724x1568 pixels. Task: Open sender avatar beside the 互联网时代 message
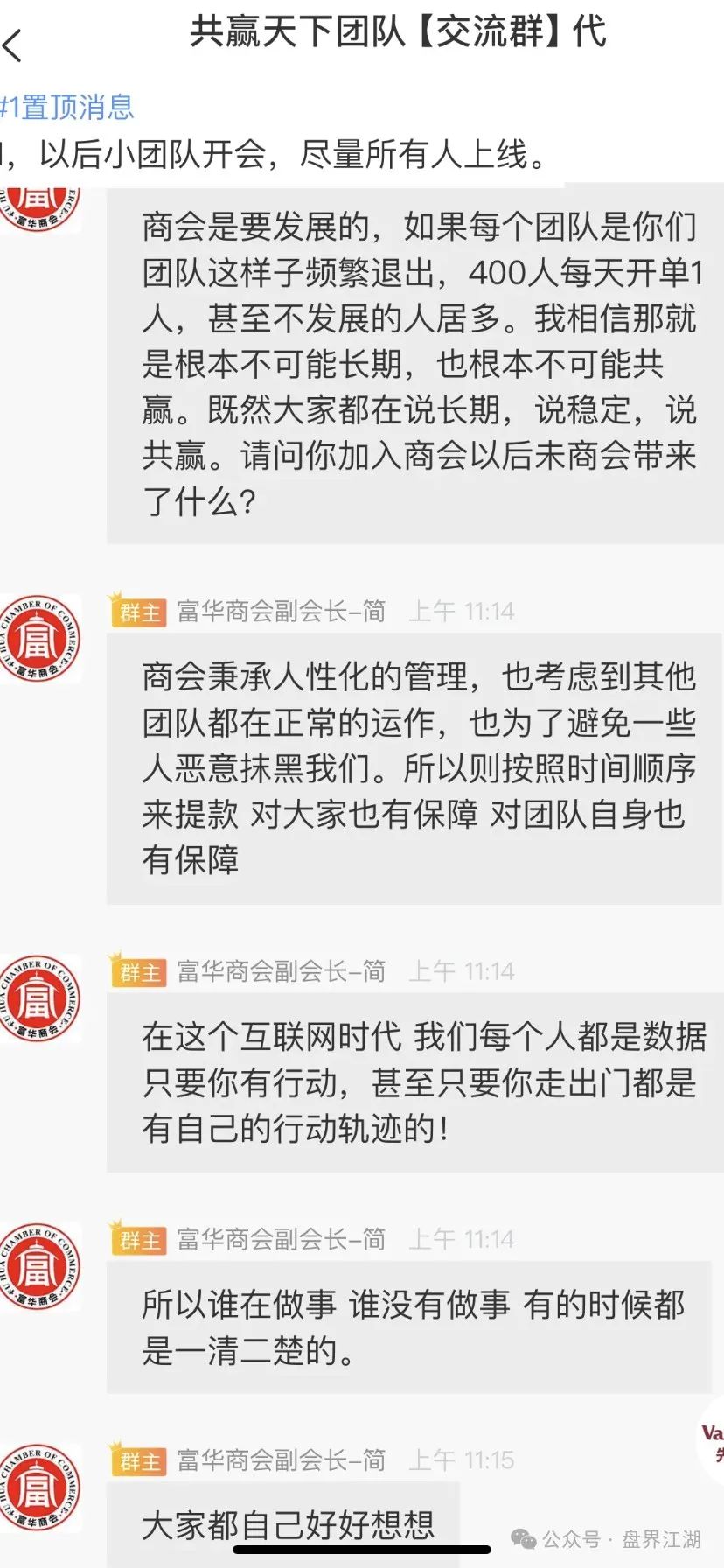point(38,999)
